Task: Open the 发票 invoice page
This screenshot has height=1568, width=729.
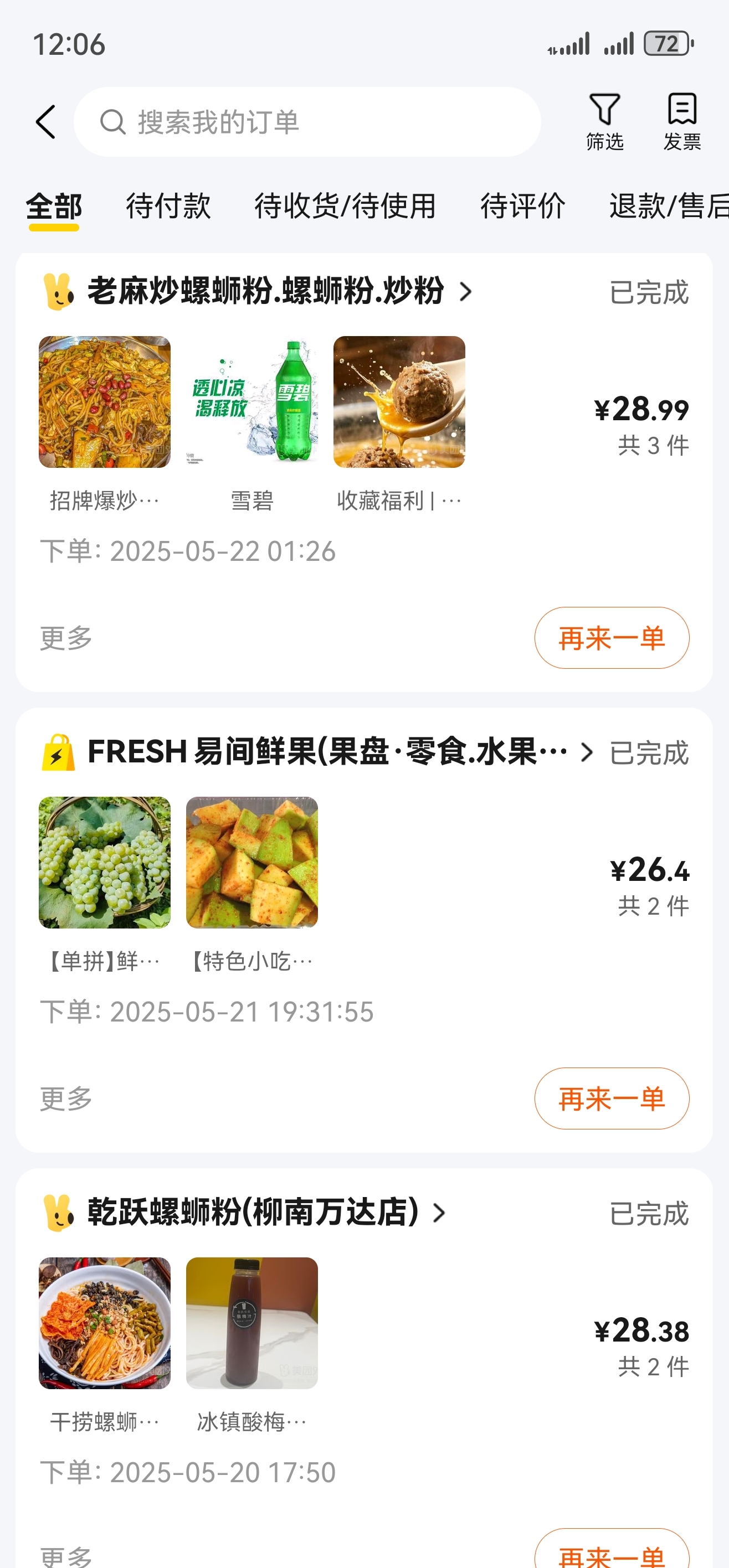Action: click(681, 122)
